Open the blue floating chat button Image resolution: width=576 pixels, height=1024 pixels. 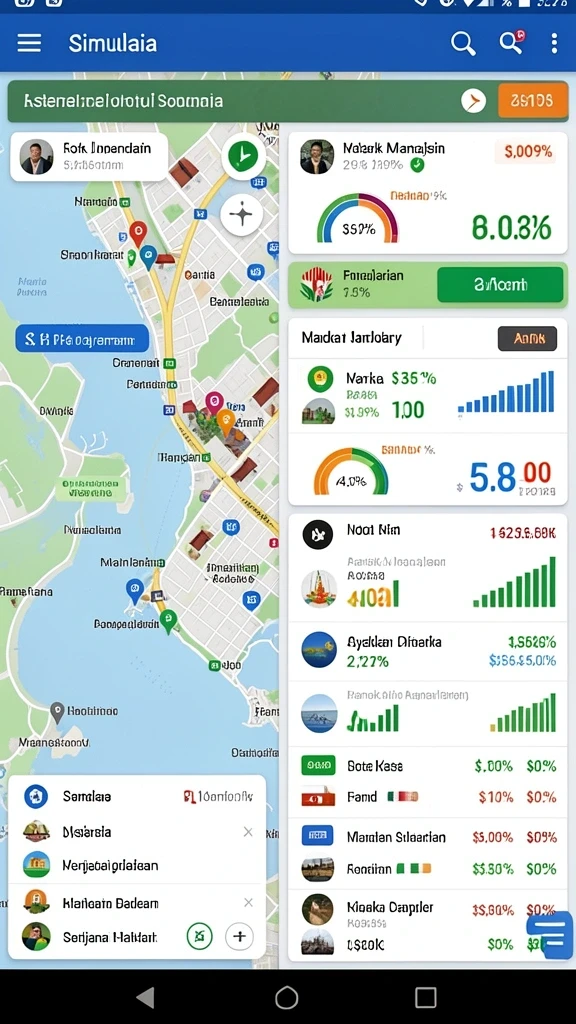tap(550, 935)
